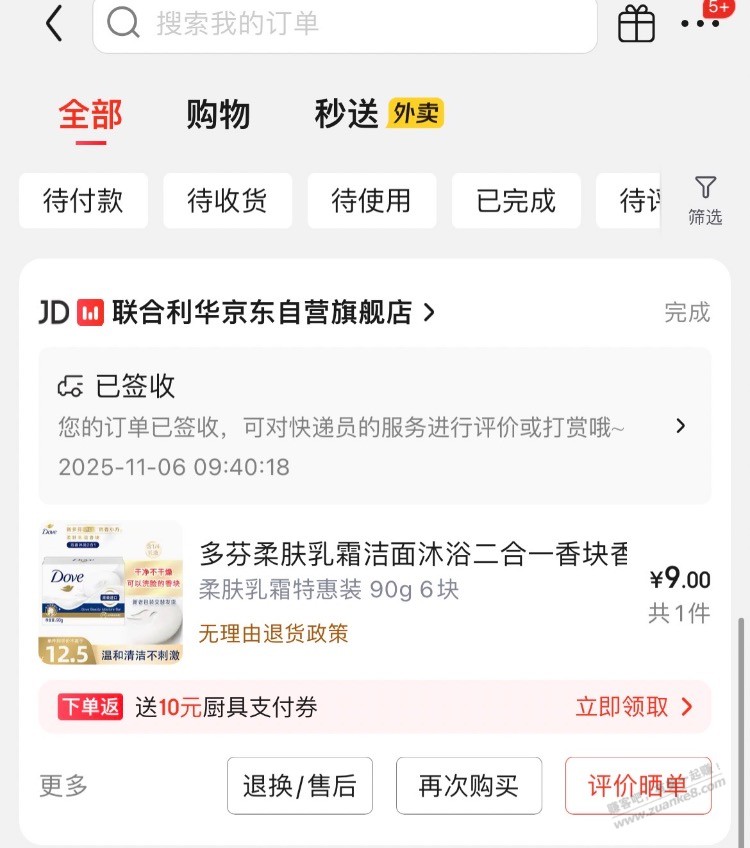View 已签收 delivery status details
The width and height of the screenshot is (750, 848).
[374, 425]
